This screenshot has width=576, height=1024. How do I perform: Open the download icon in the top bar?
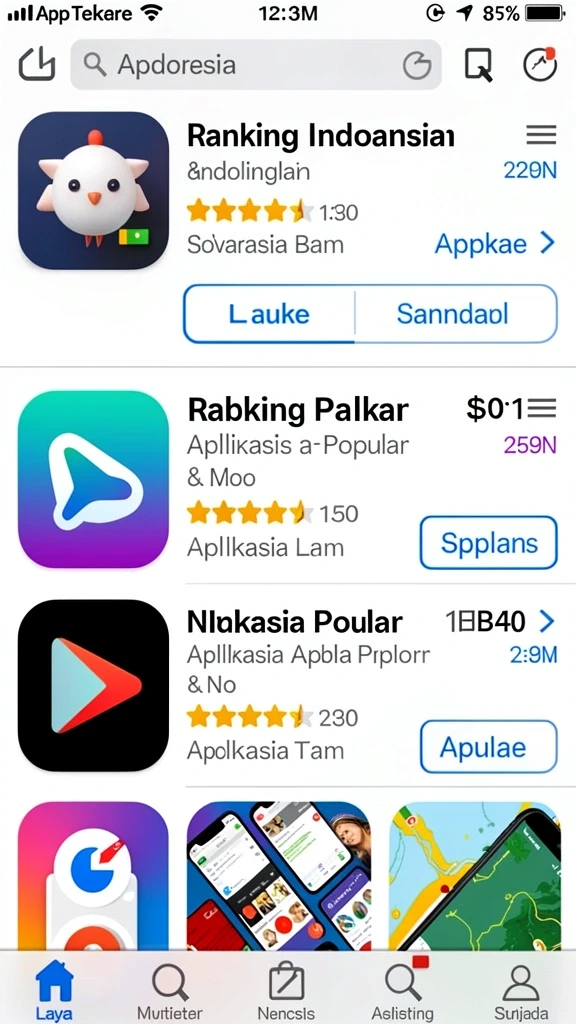[x=37, y=64]
